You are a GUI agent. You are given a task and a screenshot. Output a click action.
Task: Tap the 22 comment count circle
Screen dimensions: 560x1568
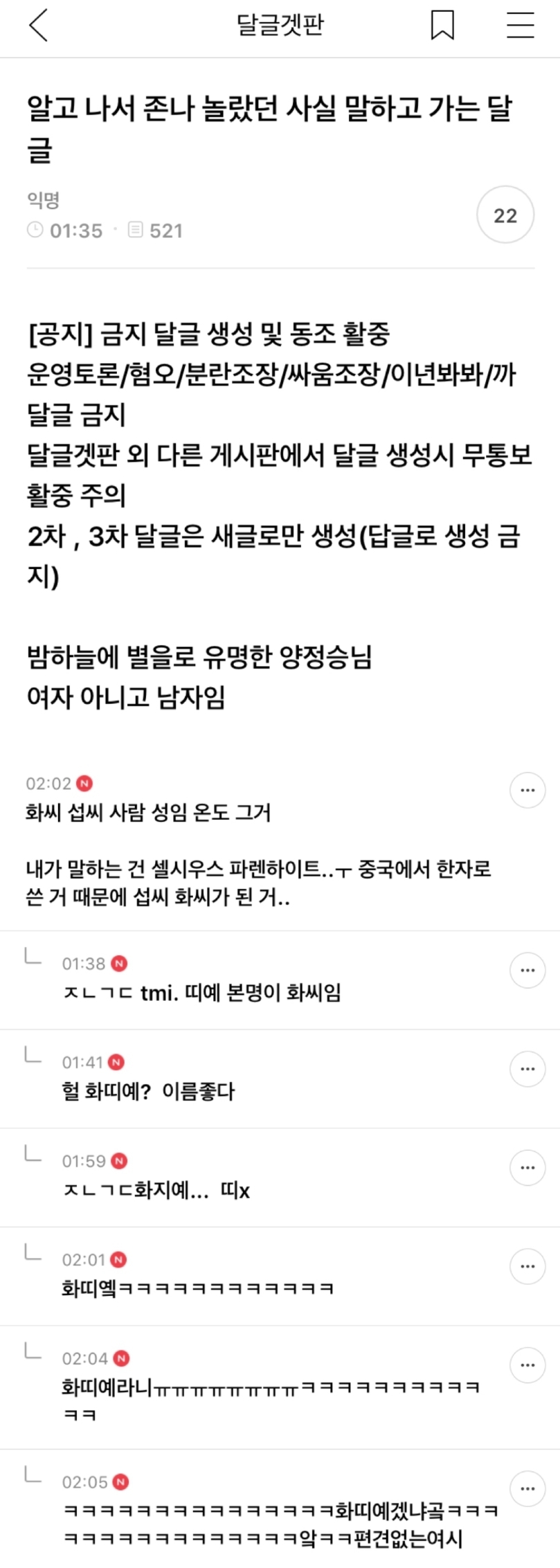click(505, 215)
